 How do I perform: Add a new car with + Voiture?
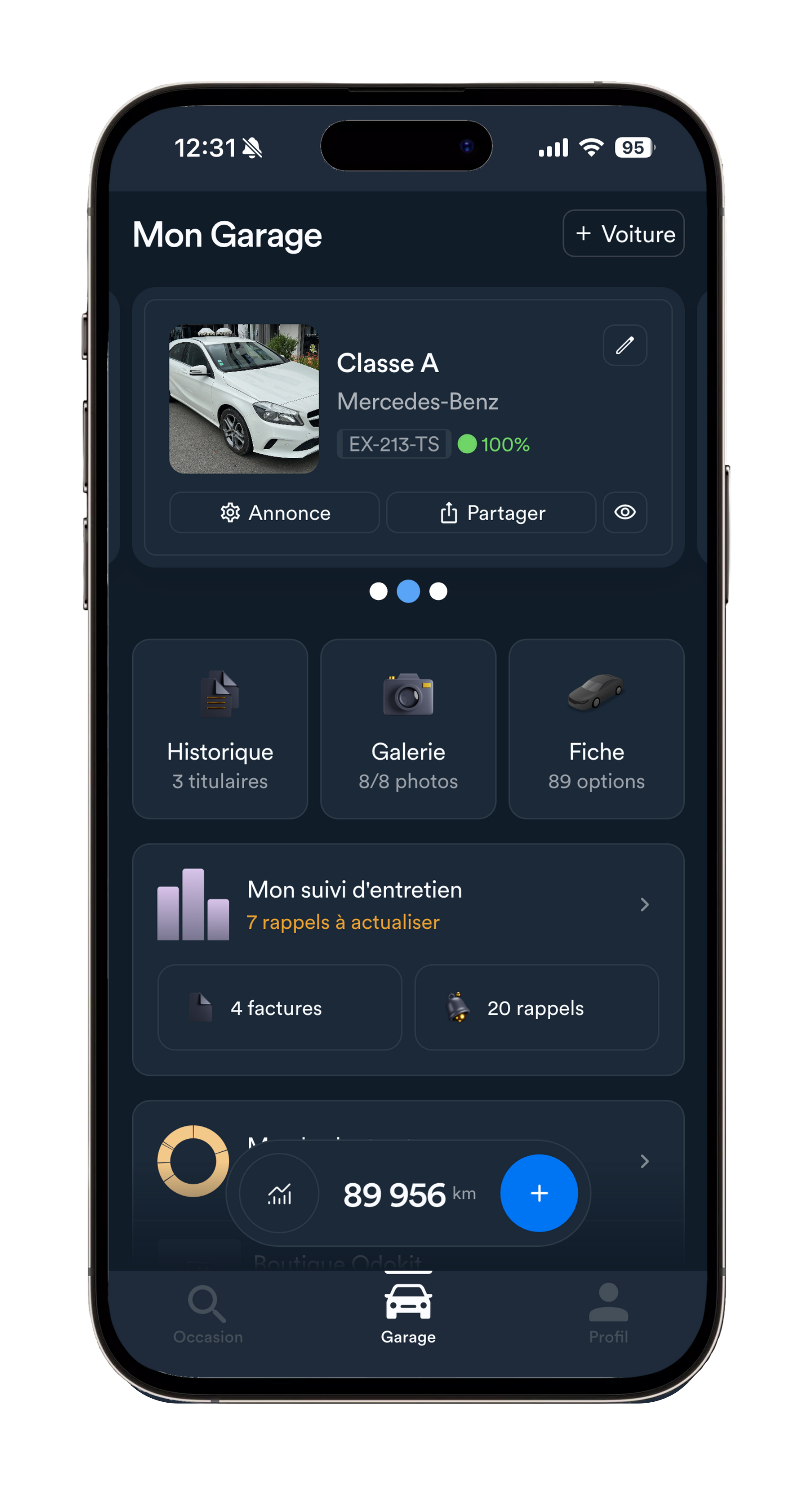point(623,233)
